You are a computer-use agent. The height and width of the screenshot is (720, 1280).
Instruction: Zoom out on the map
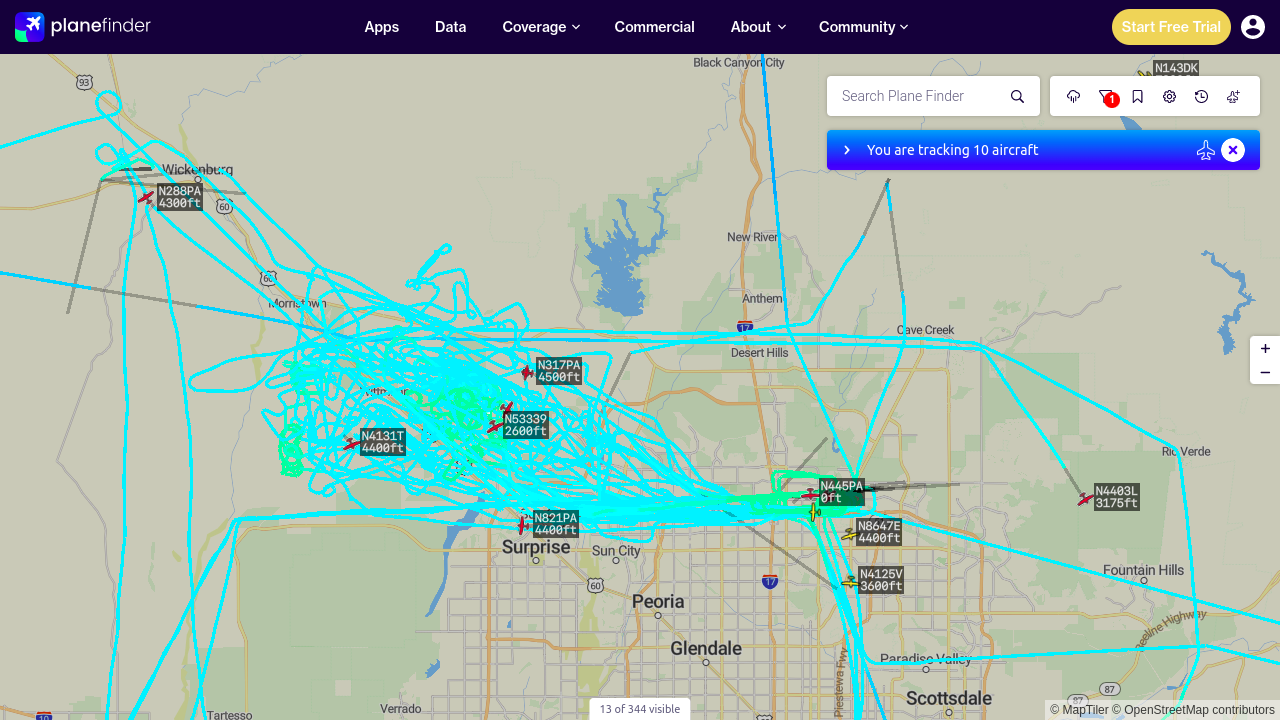1265,373
